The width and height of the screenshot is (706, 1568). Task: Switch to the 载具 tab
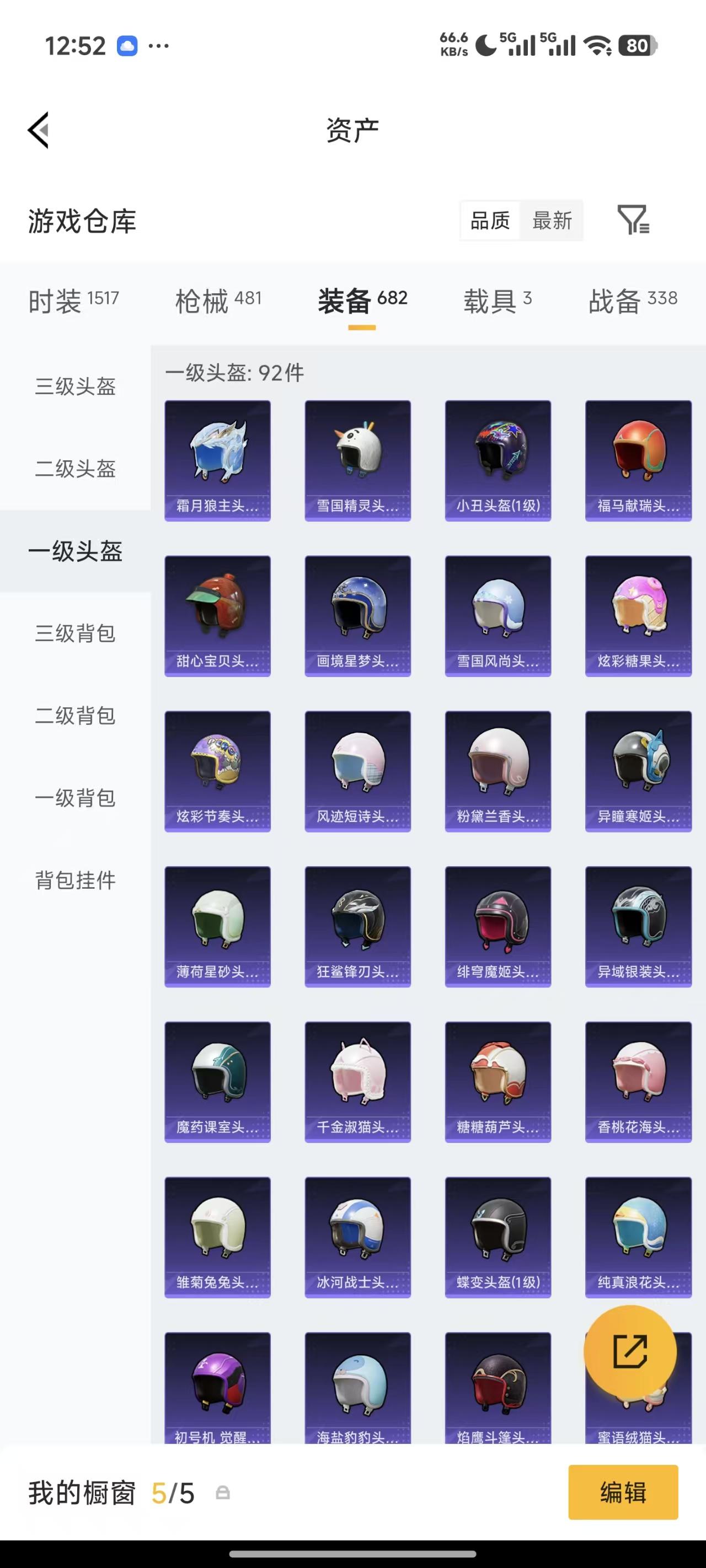pyautogui.click(x=497, y=300)
